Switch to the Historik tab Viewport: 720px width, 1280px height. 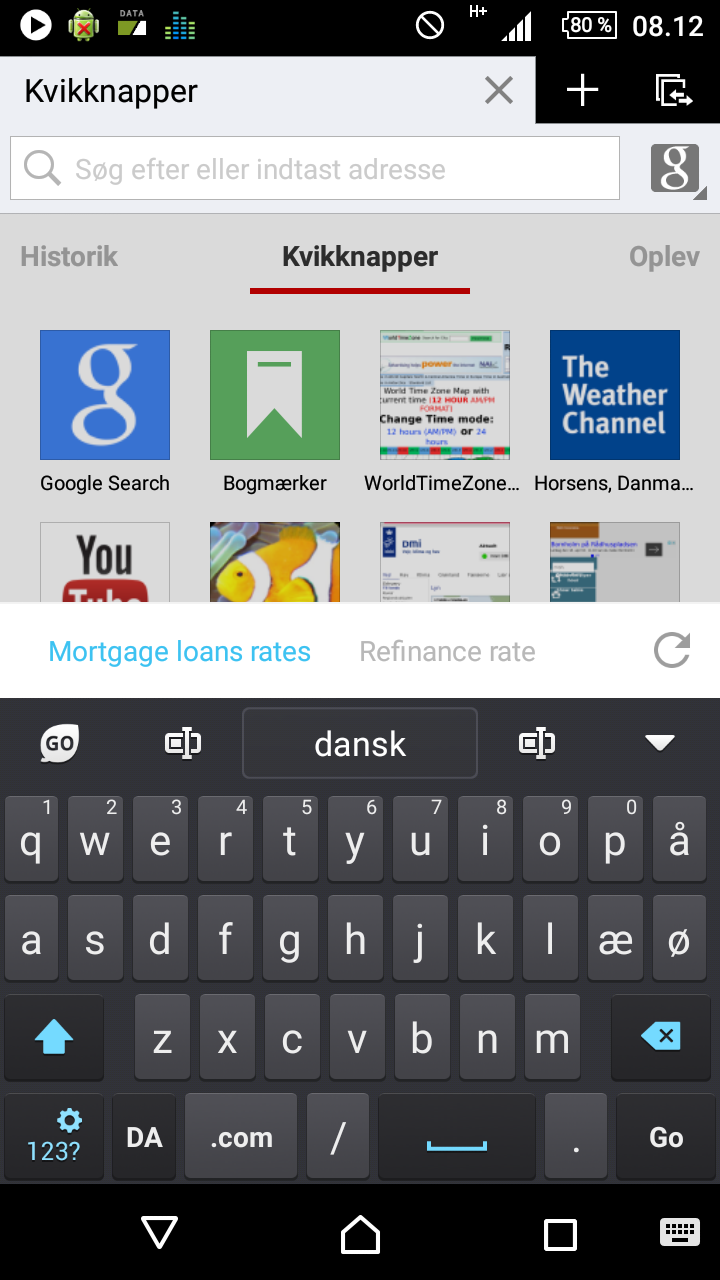(69, 257)
